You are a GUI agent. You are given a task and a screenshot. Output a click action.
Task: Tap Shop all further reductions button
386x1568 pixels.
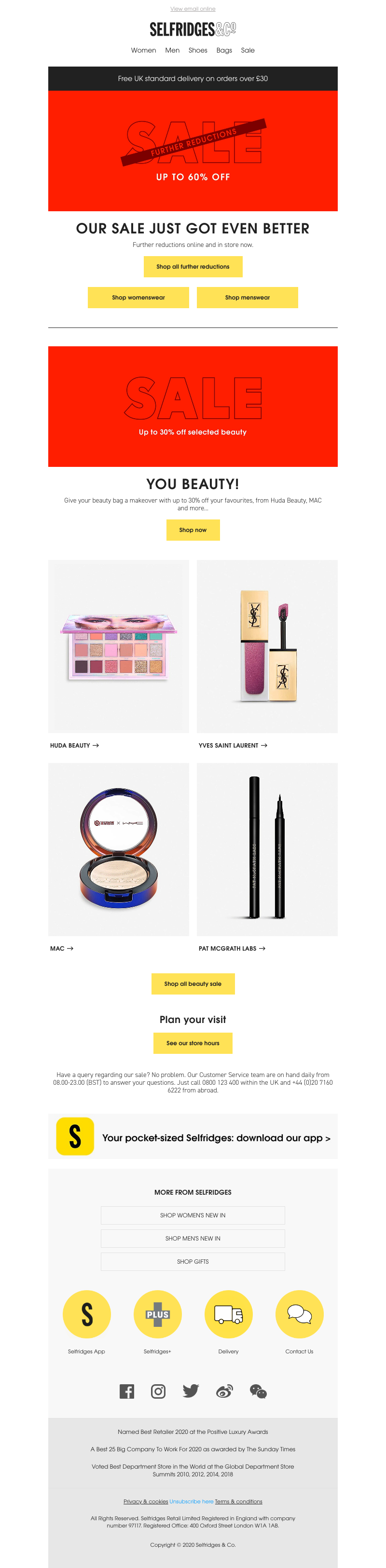193,267
